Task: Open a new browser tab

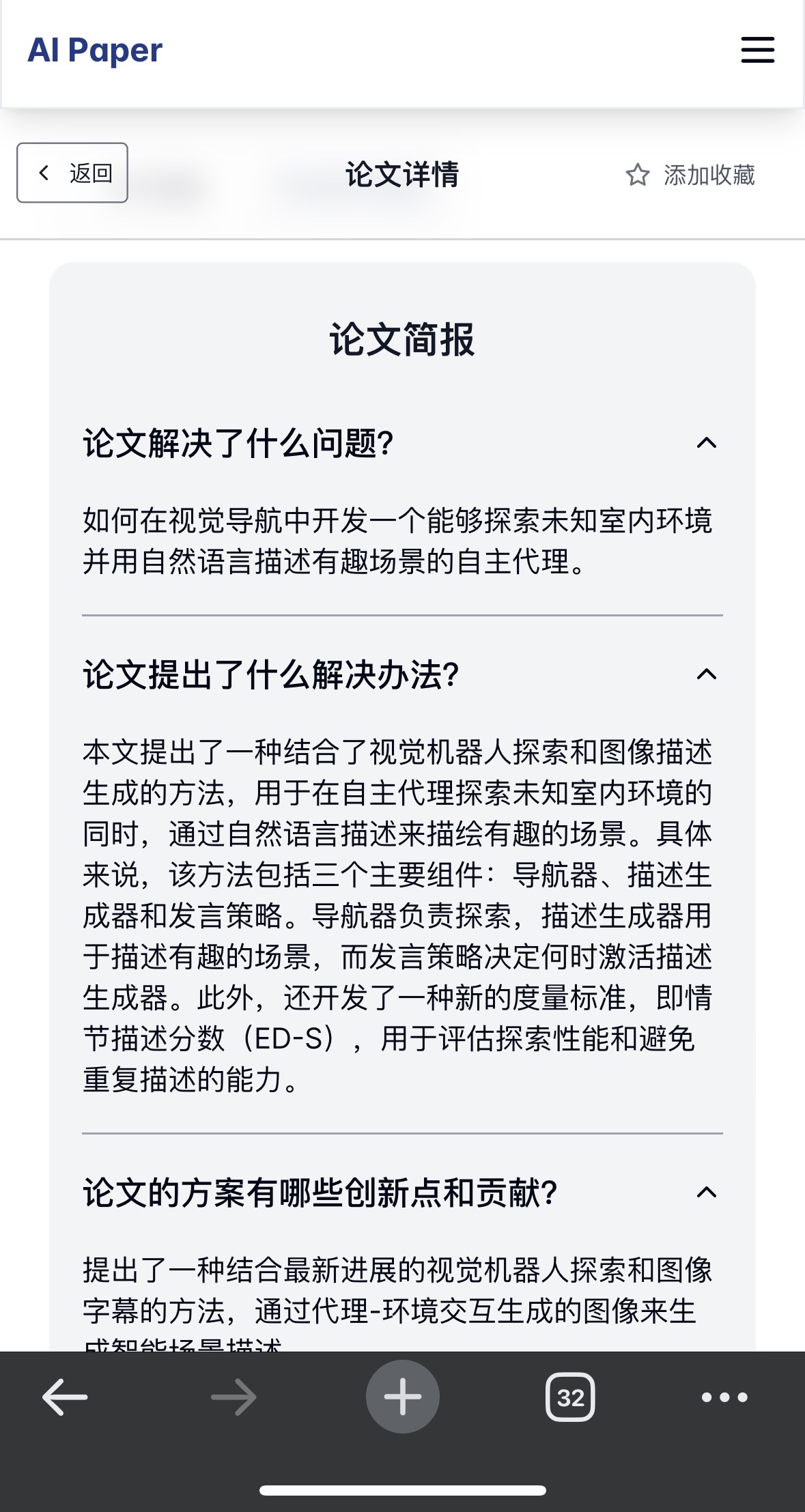Action: (x=402, y=1397)
